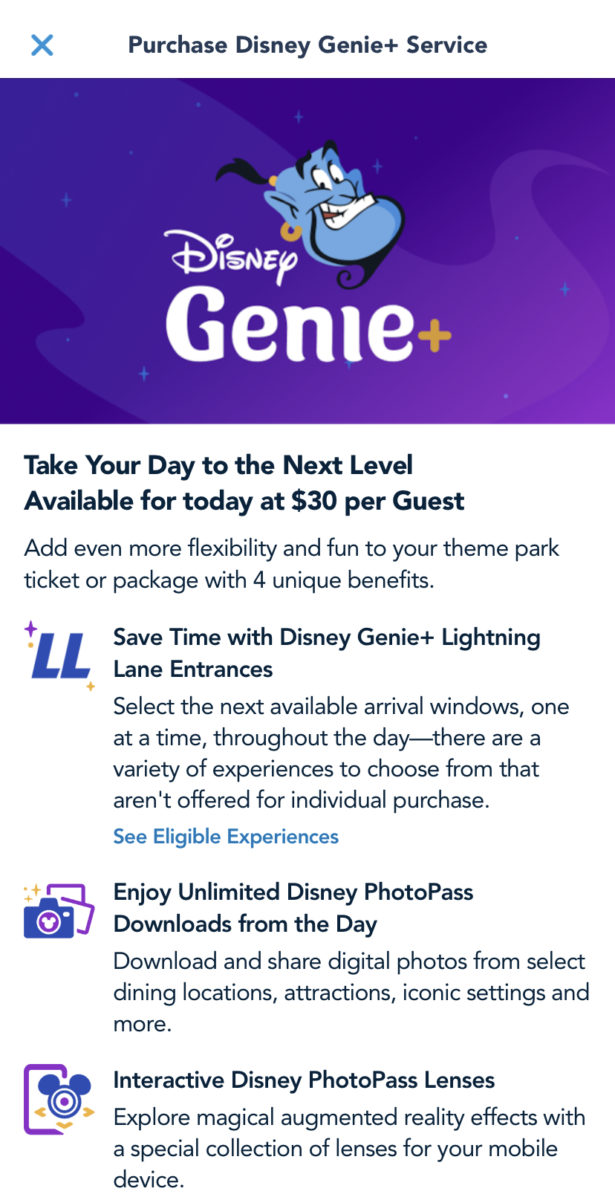This screenshot has width=615, height=1200.
Task: Open the See Eligible Experiences link
Action: 226,836
